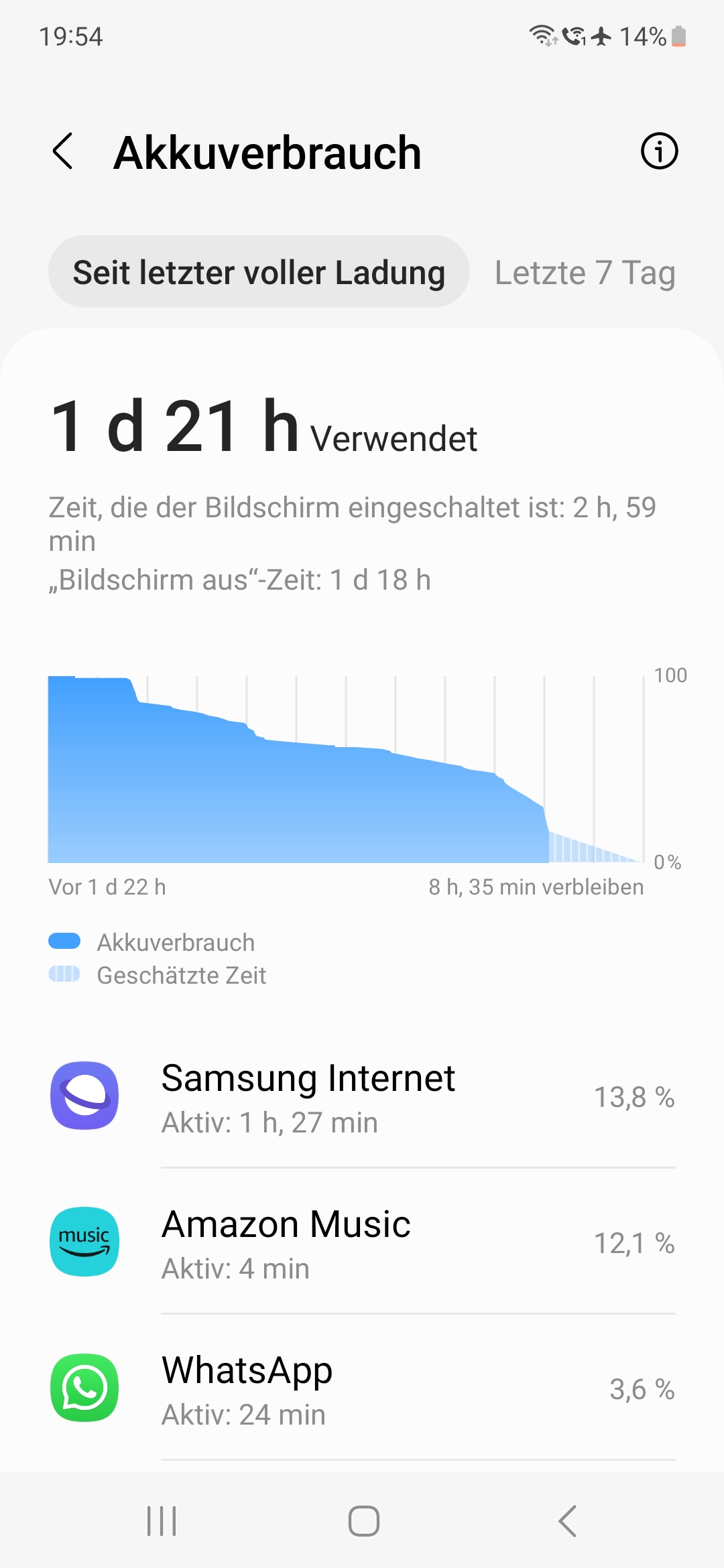
Task: Tap the battery percentage in status bar
Action: (x=641, y=37)
